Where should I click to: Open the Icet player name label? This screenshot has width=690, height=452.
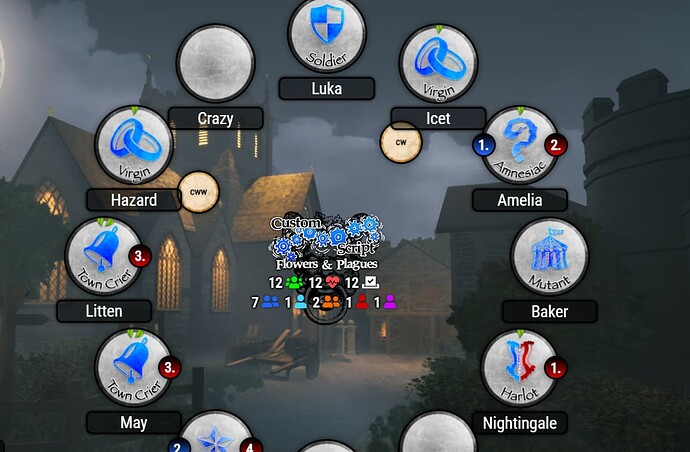point(438,118)
